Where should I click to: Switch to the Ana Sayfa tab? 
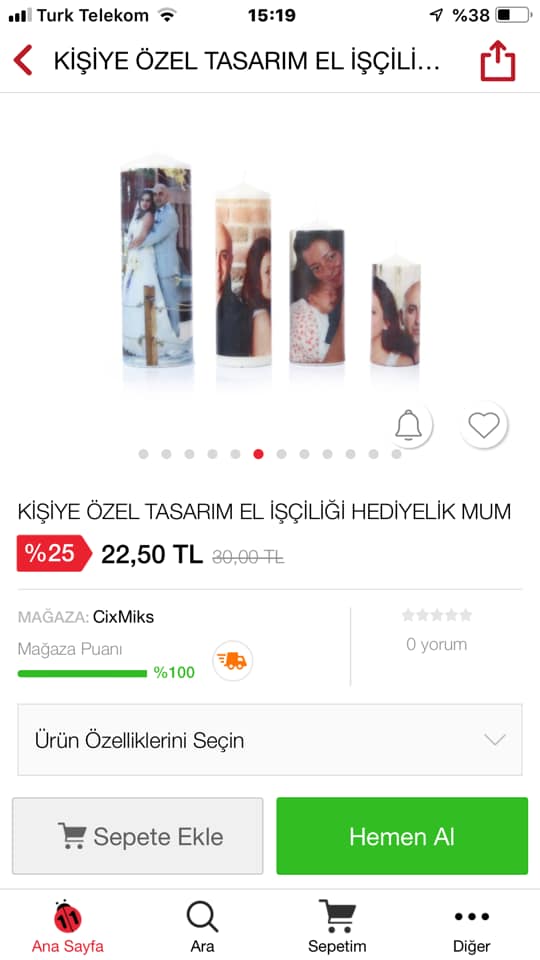coord(67,926)
